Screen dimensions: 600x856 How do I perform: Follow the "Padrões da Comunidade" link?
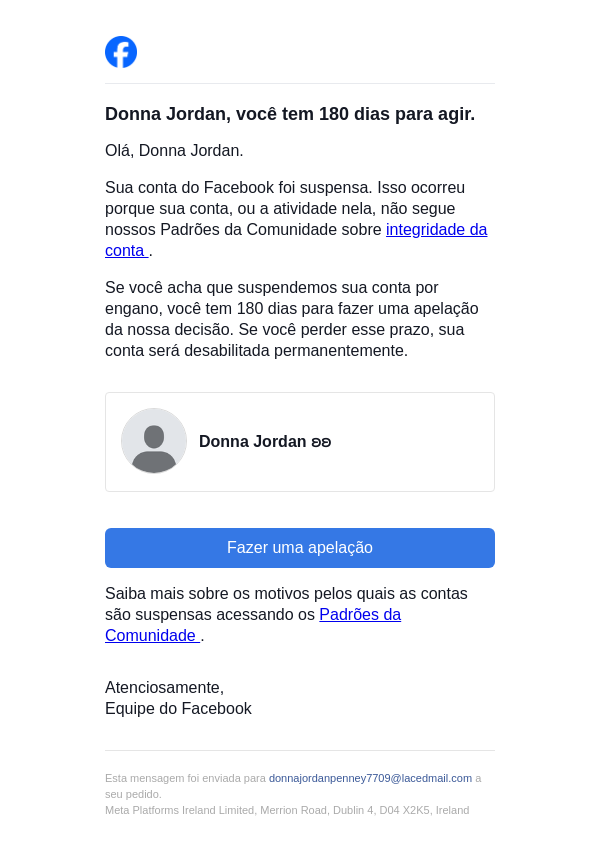(359, 615)
